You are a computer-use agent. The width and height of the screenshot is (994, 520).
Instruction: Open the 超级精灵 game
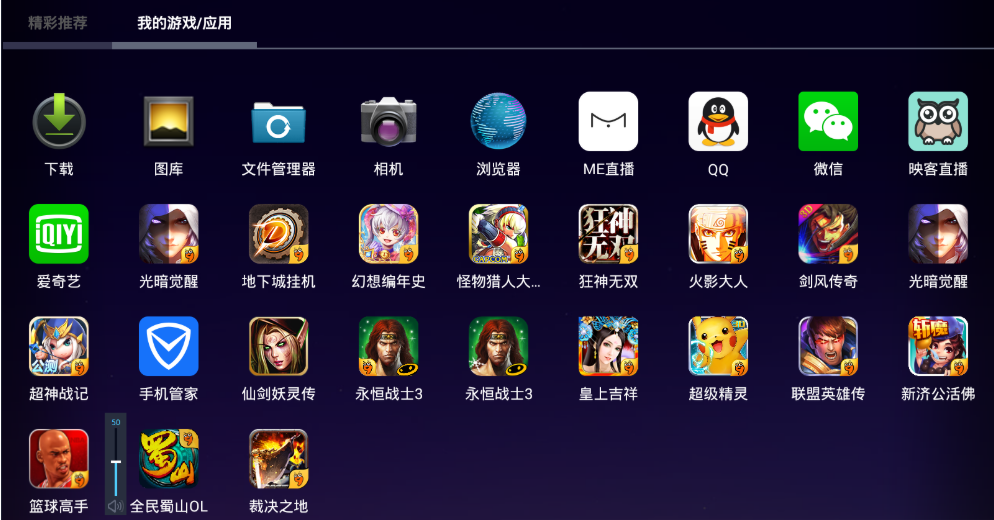[718, 346]
